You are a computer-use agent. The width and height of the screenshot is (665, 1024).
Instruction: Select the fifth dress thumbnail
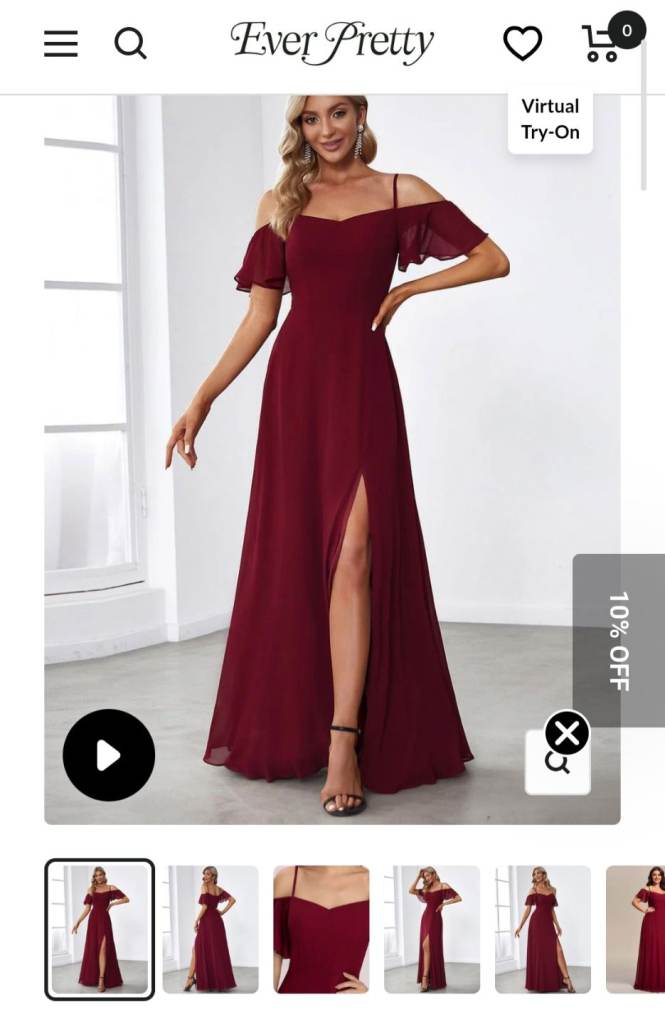pyautogui.click(x=543, y=929)
